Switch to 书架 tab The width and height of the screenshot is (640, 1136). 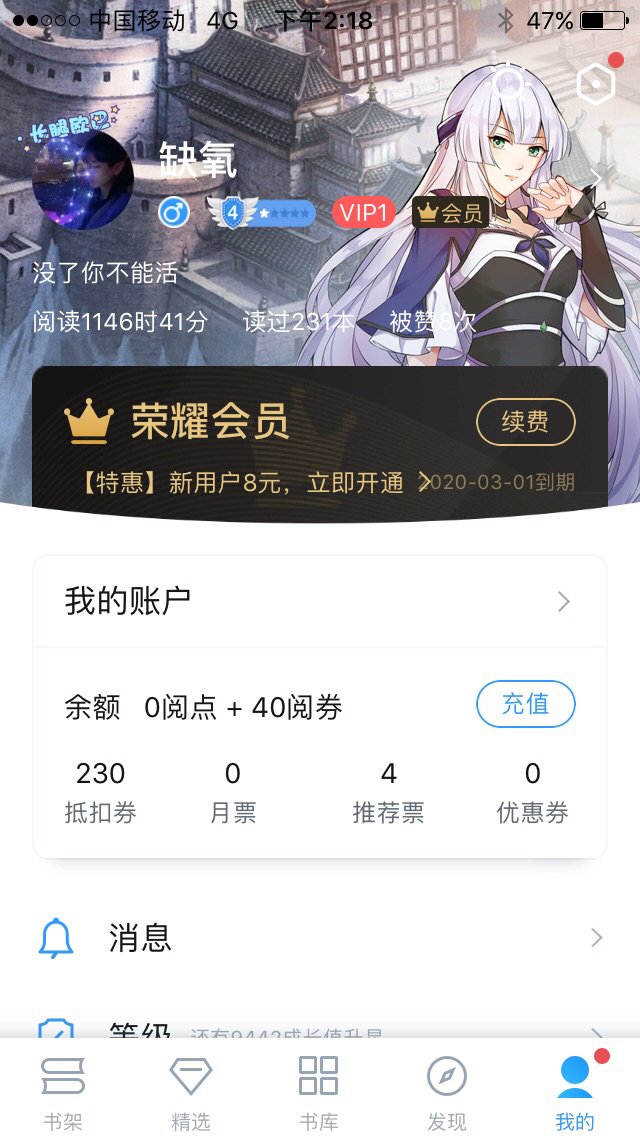[x=63, y=1092]
